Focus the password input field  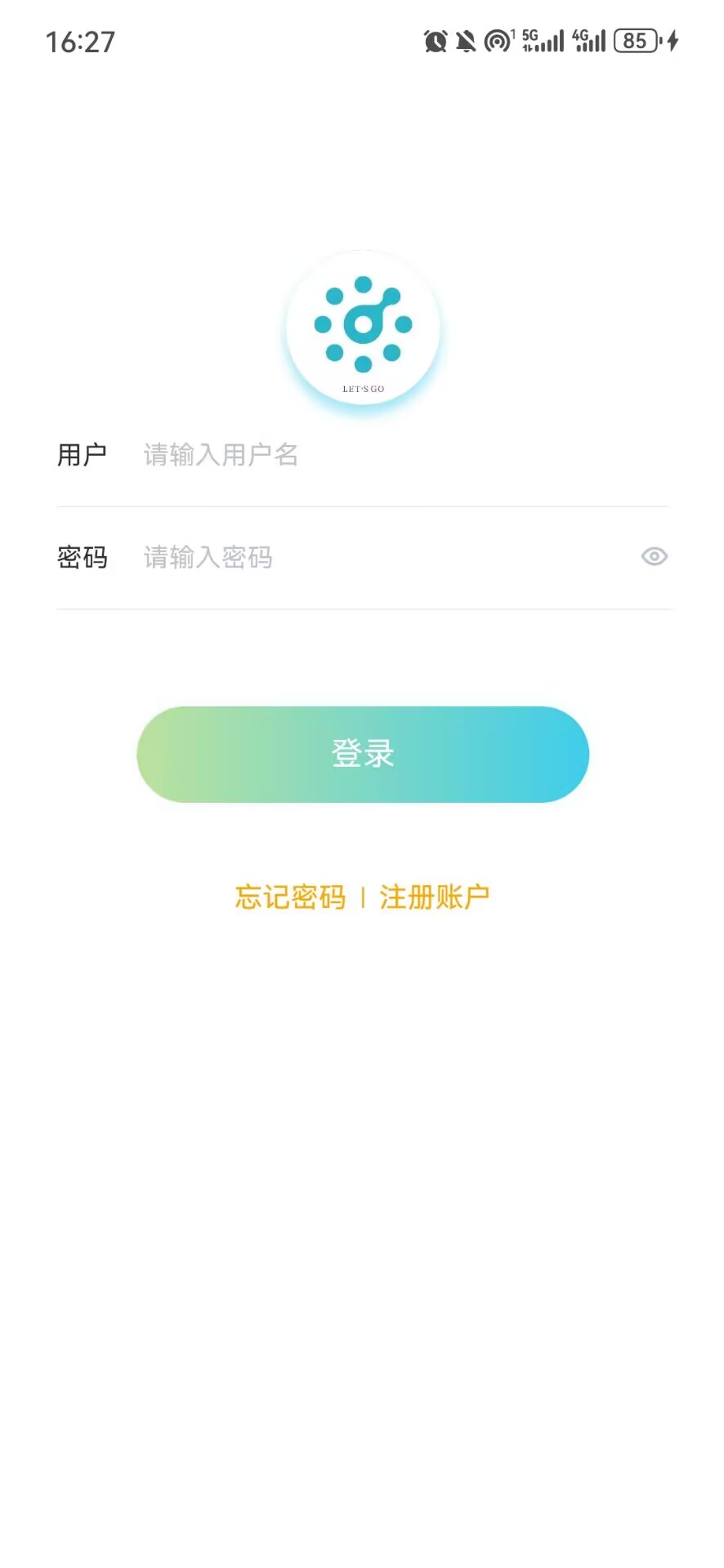tap(376, 558)
